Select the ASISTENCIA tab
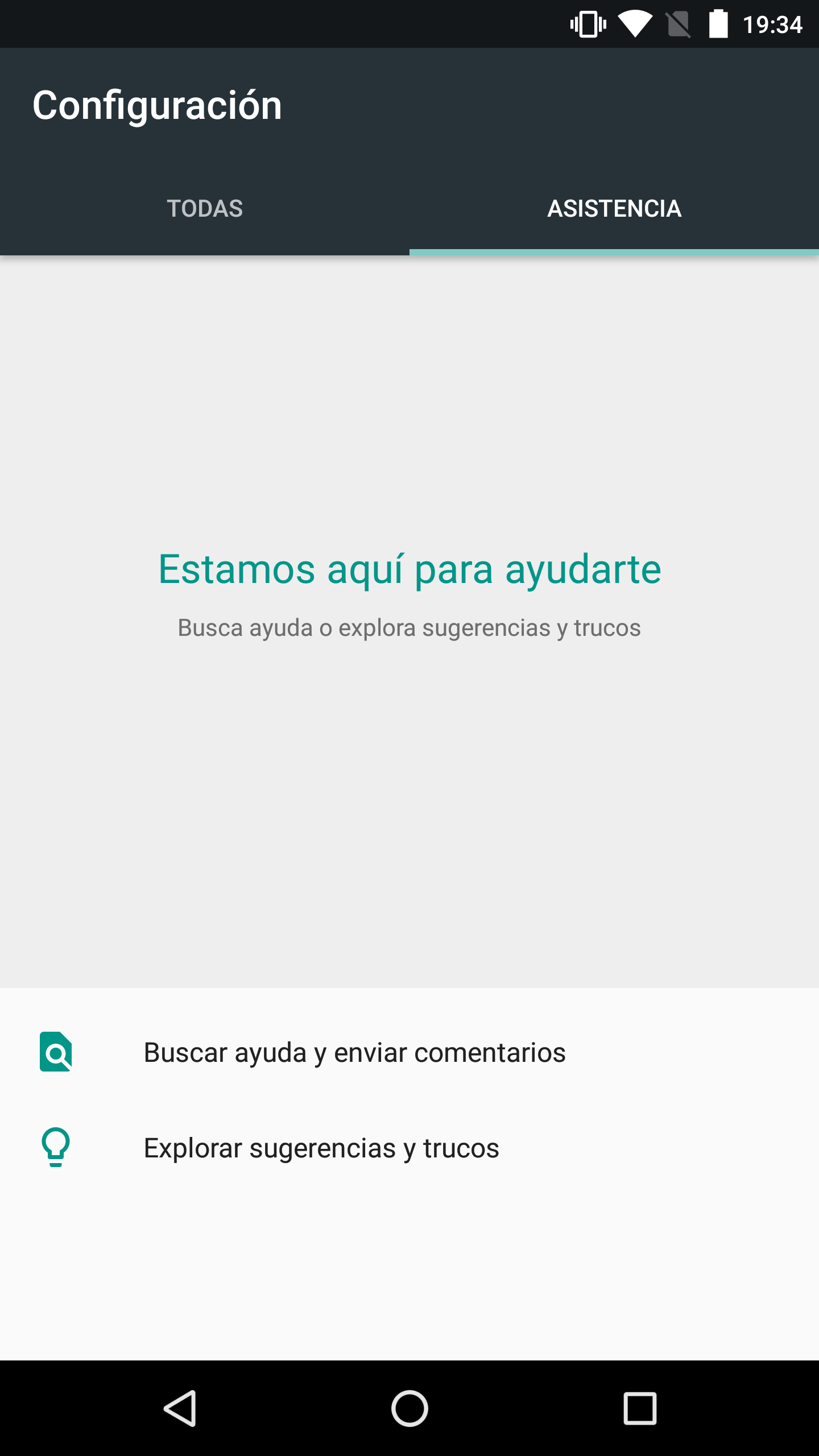 pyautogui.click(x=614, y=208)
